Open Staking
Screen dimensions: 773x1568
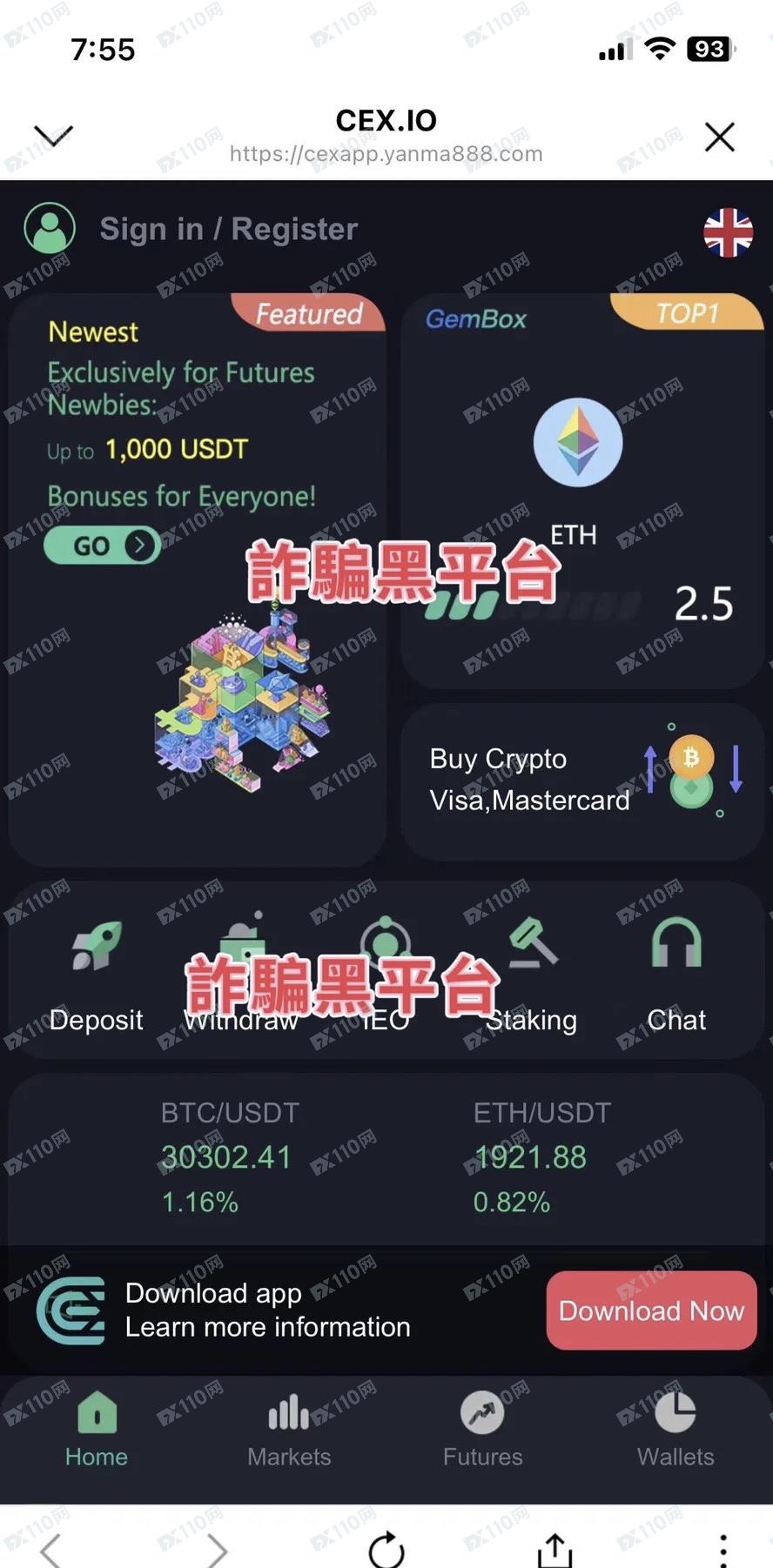click(x=531, y=972)
